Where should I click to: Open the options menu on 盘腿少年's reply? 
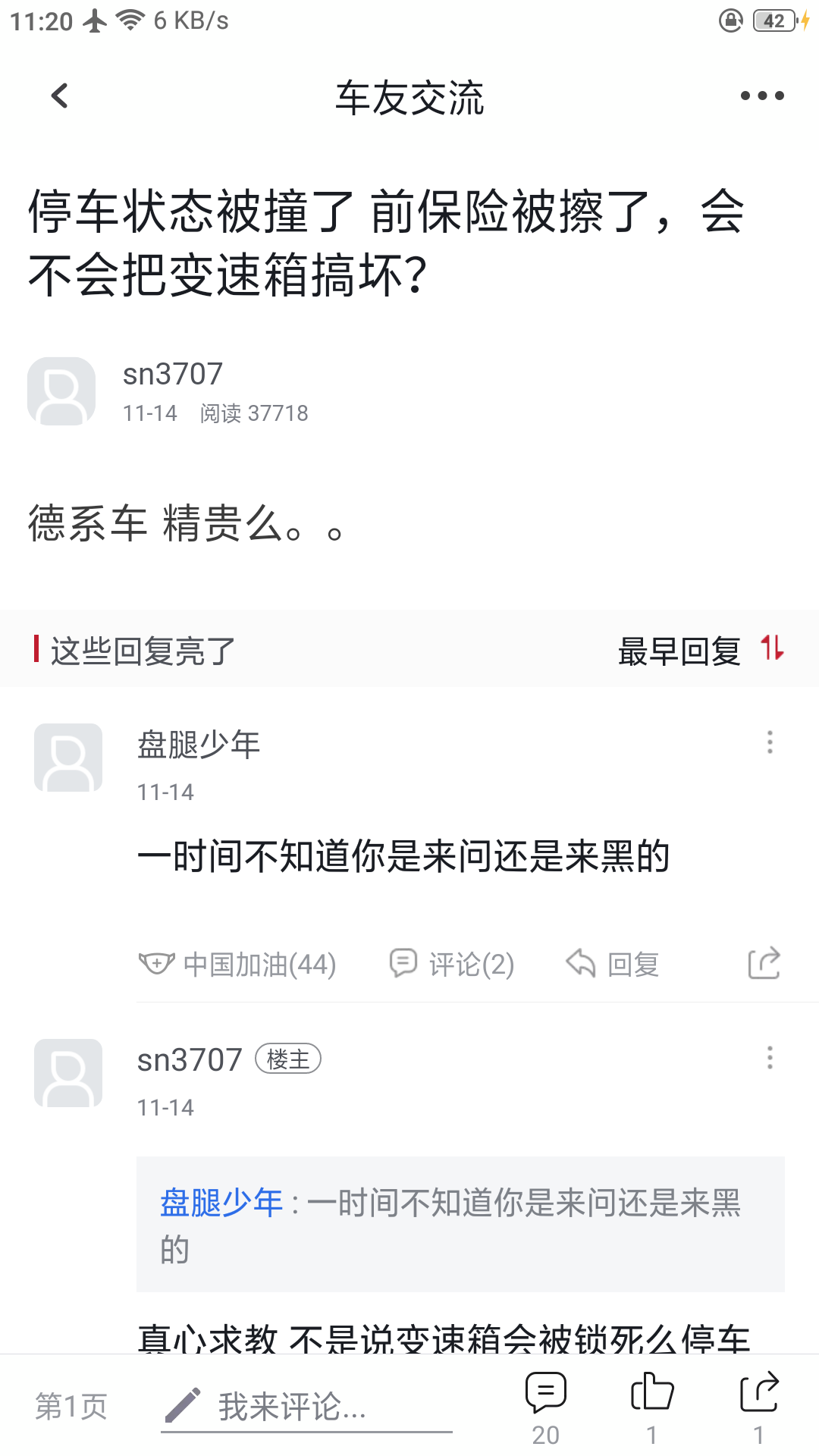pos(770,742)
